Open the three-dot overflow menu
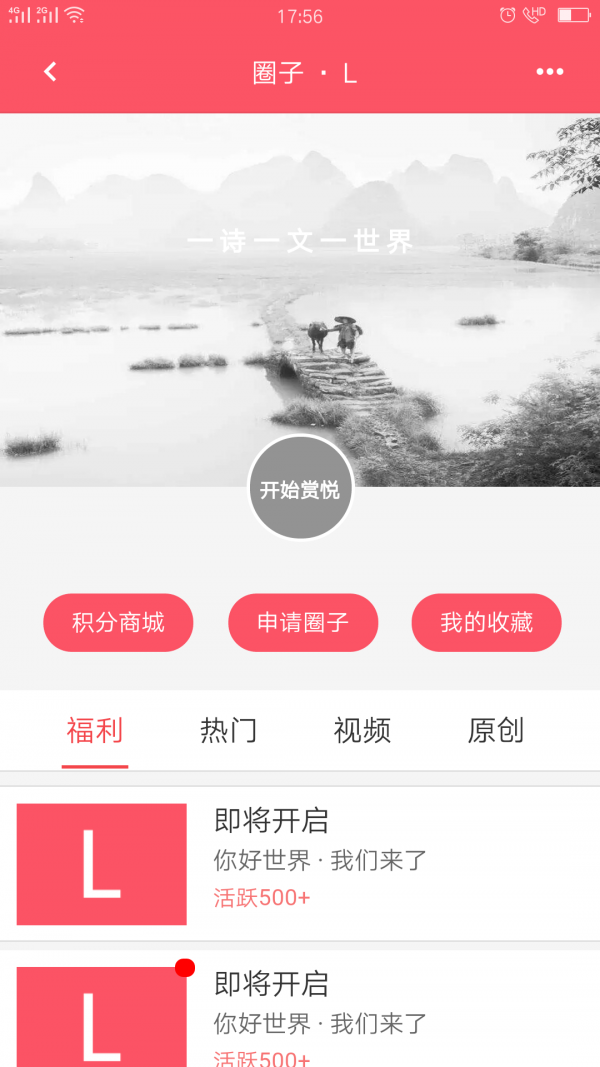The image size is (600, 1067). coord(549,72)
